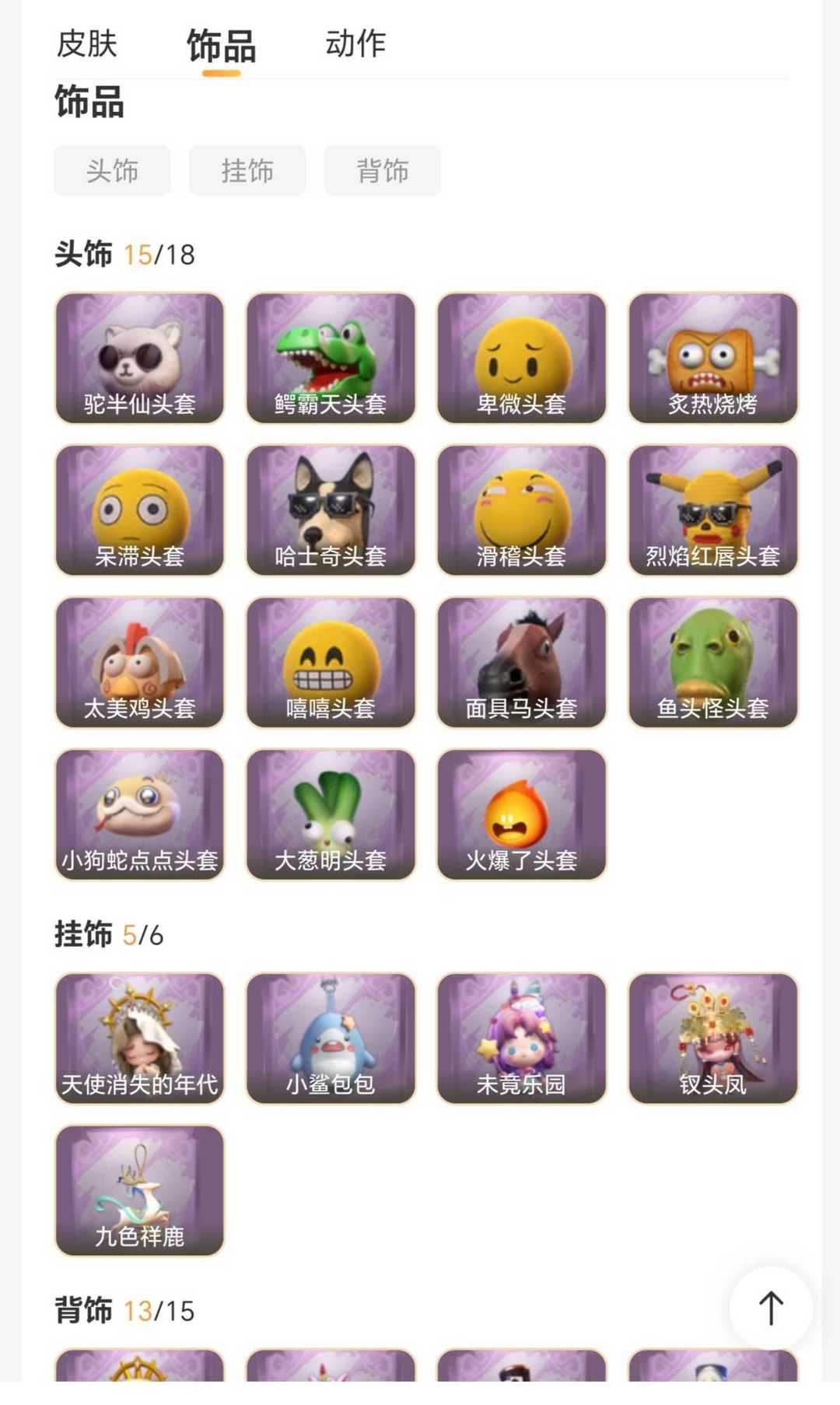Tap the back-to-top arrow button
This screenshot has width=840, height=1405.
coord(770,1307)
